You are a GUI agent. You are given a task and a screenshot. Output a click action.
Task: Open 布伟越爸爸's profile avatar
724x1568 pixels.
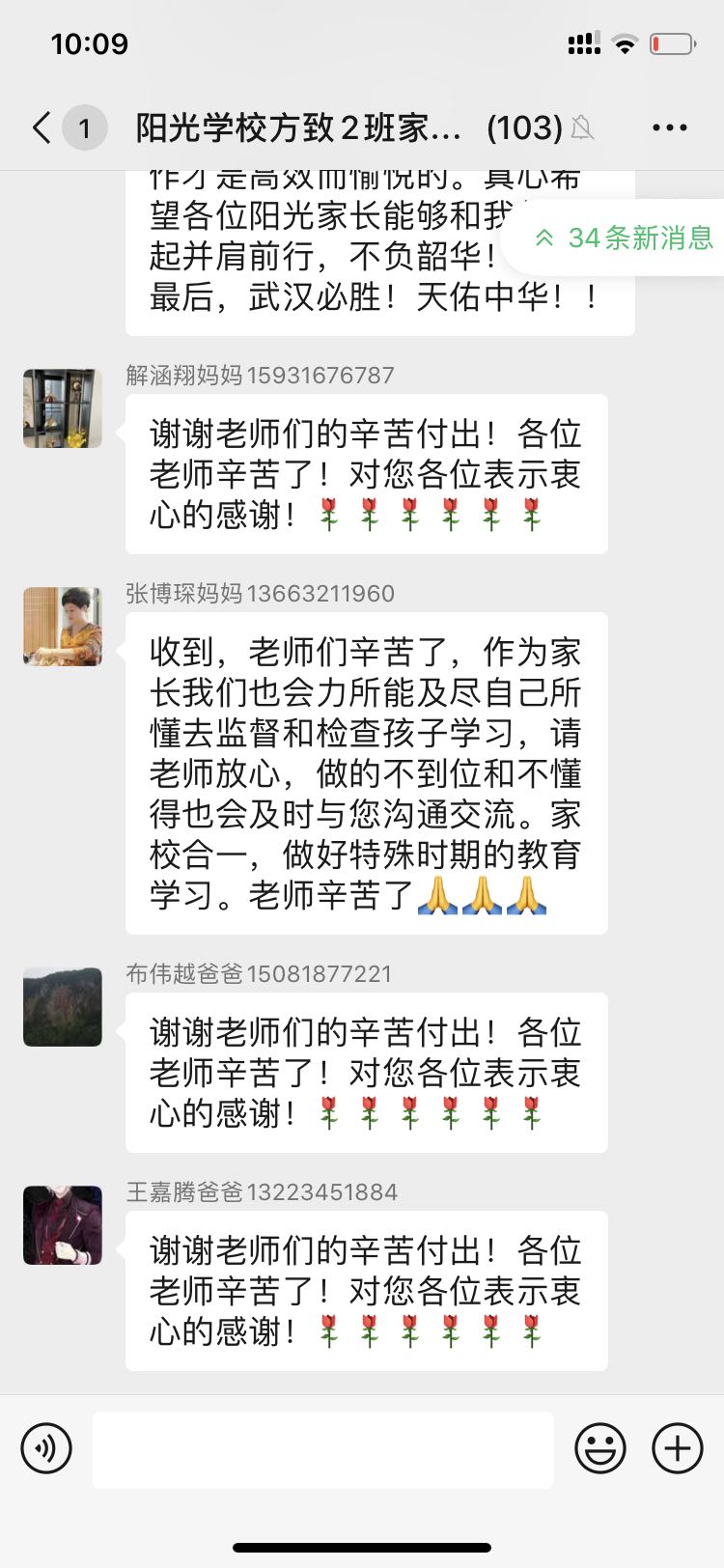[63, 1007]
